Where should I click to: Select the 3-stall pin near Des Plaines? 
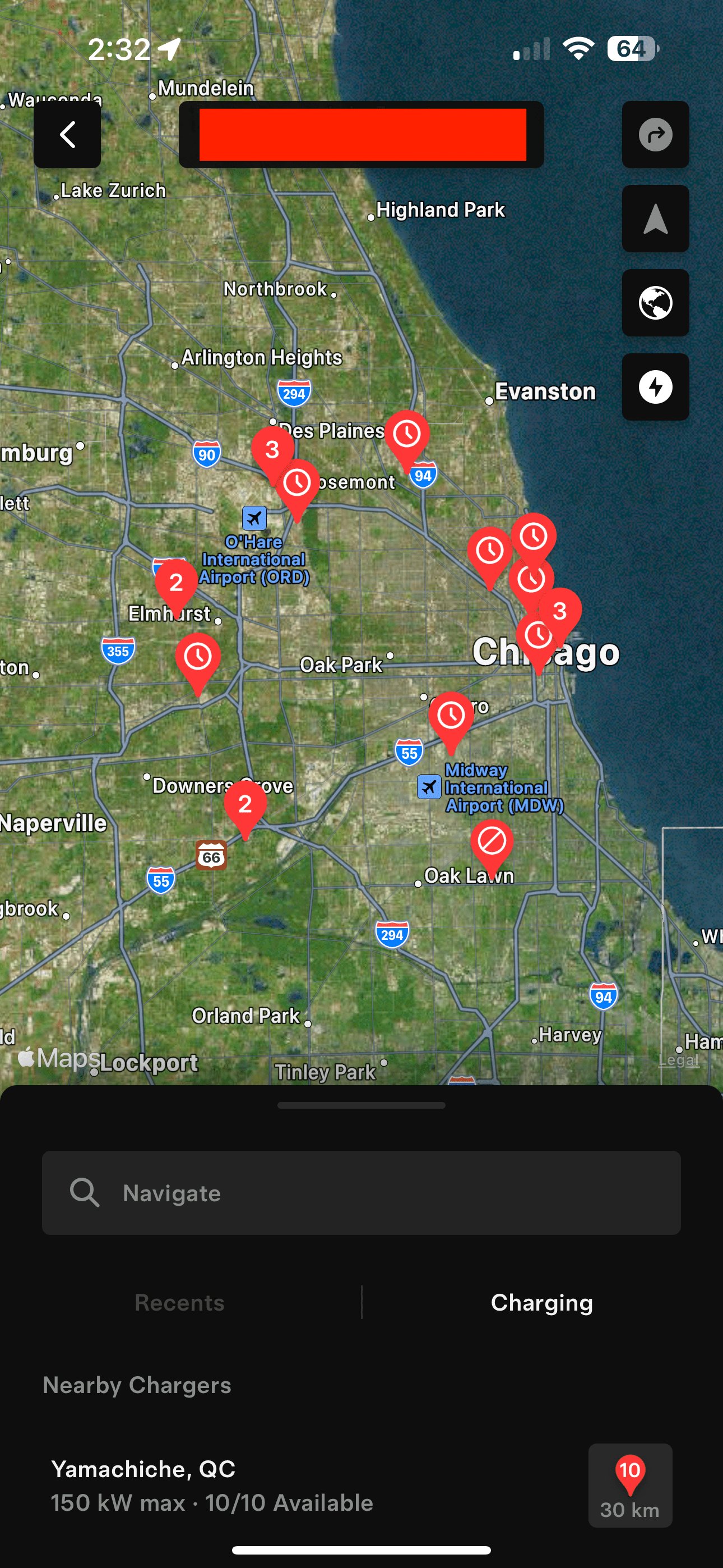coord(272,449)
